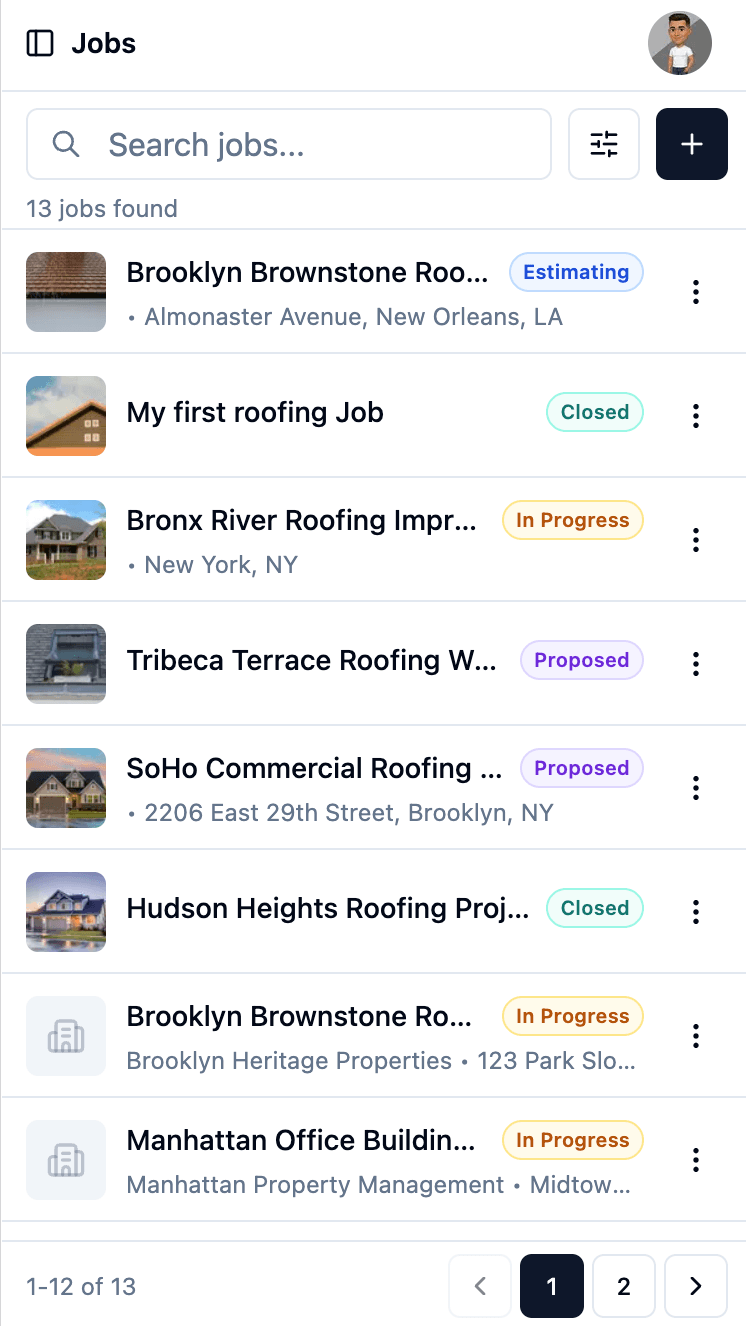Click the plus icon to create a new job
The image size is (746, 1326).
691,144
